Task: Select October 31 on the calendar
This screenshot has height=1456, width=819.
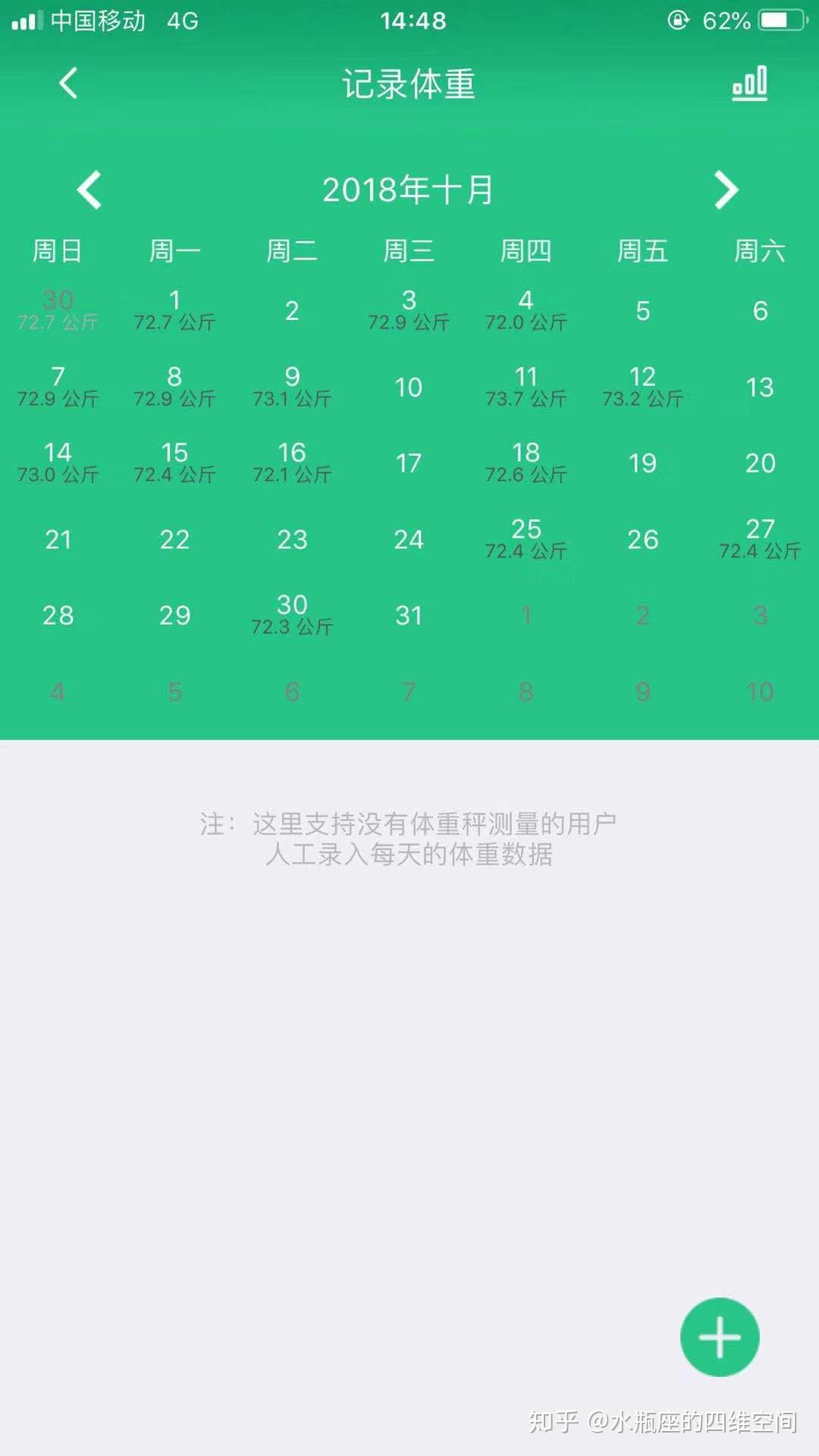Action: 409,615
